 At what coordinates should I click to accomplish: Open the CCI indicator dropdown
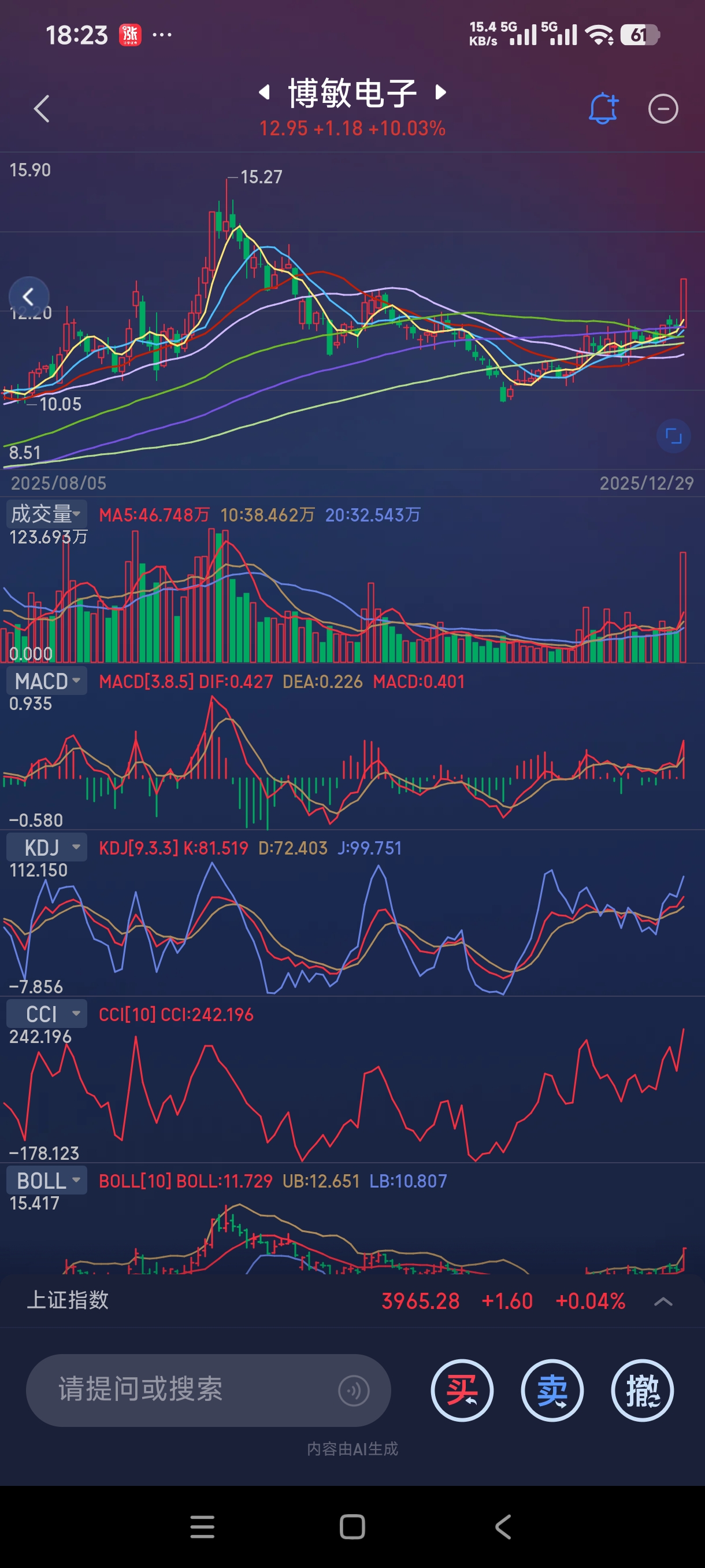point(47,1014)
